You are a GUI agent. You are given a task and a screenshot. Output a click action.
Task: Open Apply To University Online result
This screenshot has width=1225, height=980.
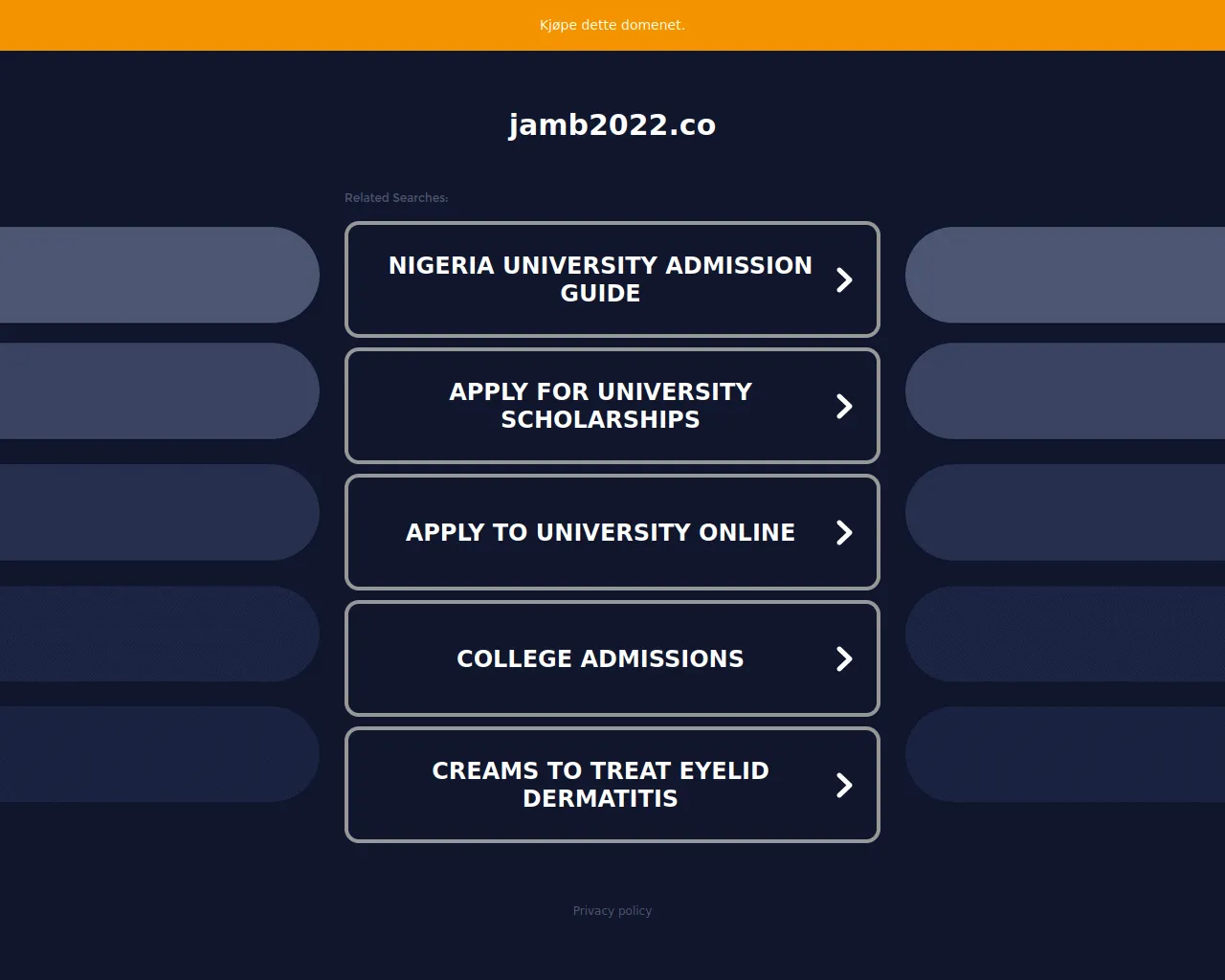[612, 532]
